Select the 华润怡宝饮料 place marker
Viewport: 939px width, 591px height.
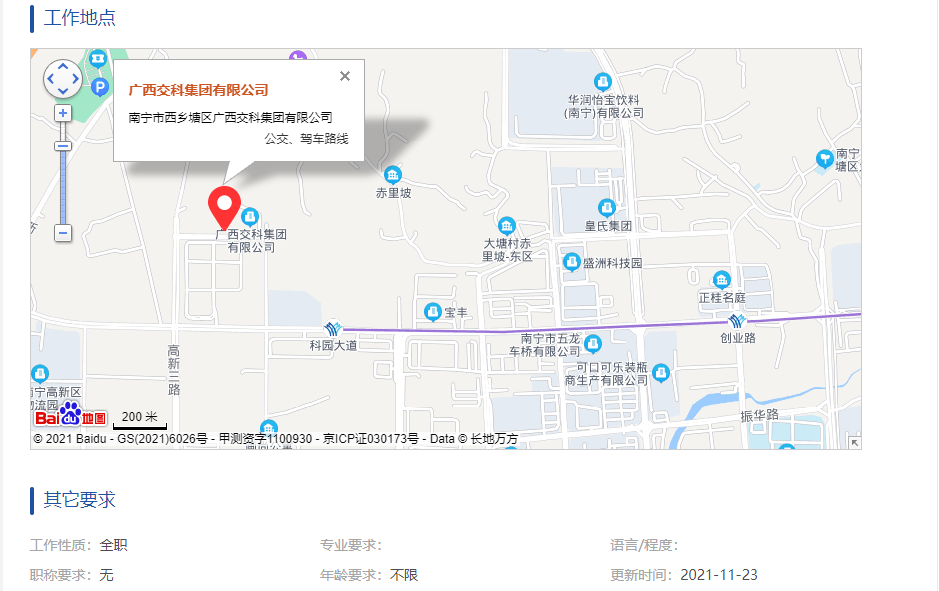[x=602, y=82]
